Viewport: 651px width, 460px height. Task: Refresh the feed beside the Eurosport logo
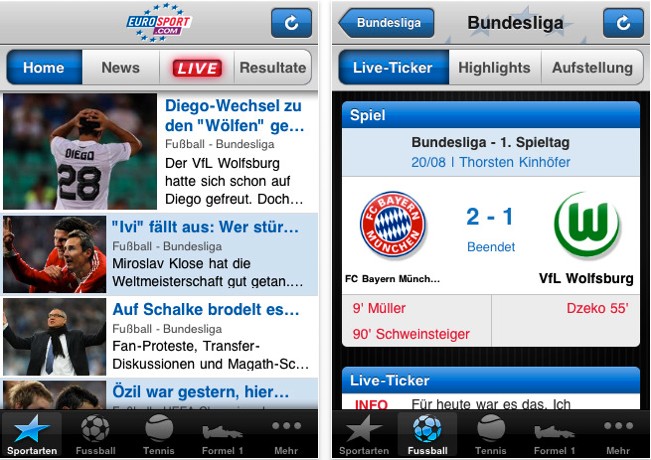coord(291,22)
